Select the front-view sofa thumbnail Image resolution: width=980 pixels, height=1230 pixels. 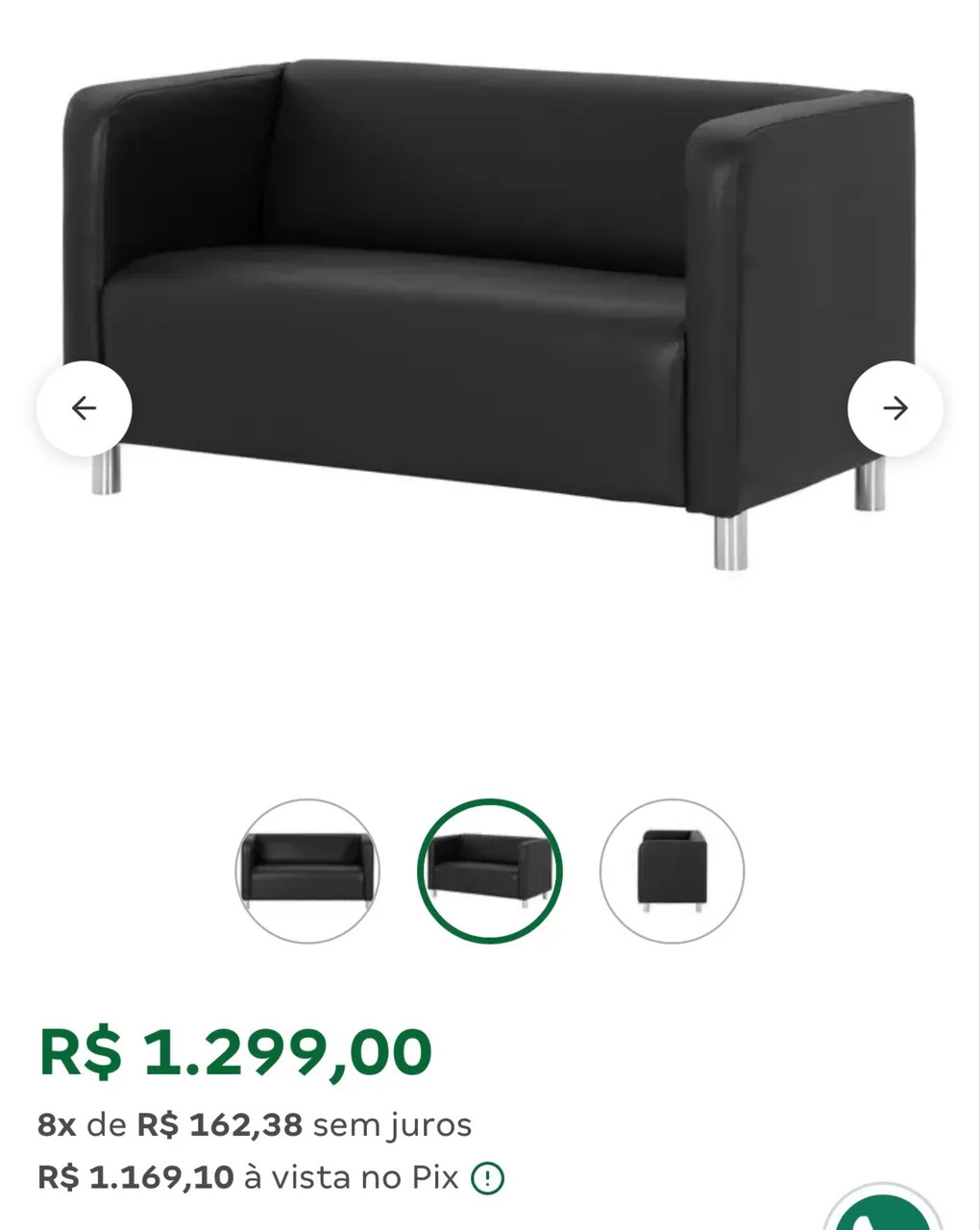[307, 871]
